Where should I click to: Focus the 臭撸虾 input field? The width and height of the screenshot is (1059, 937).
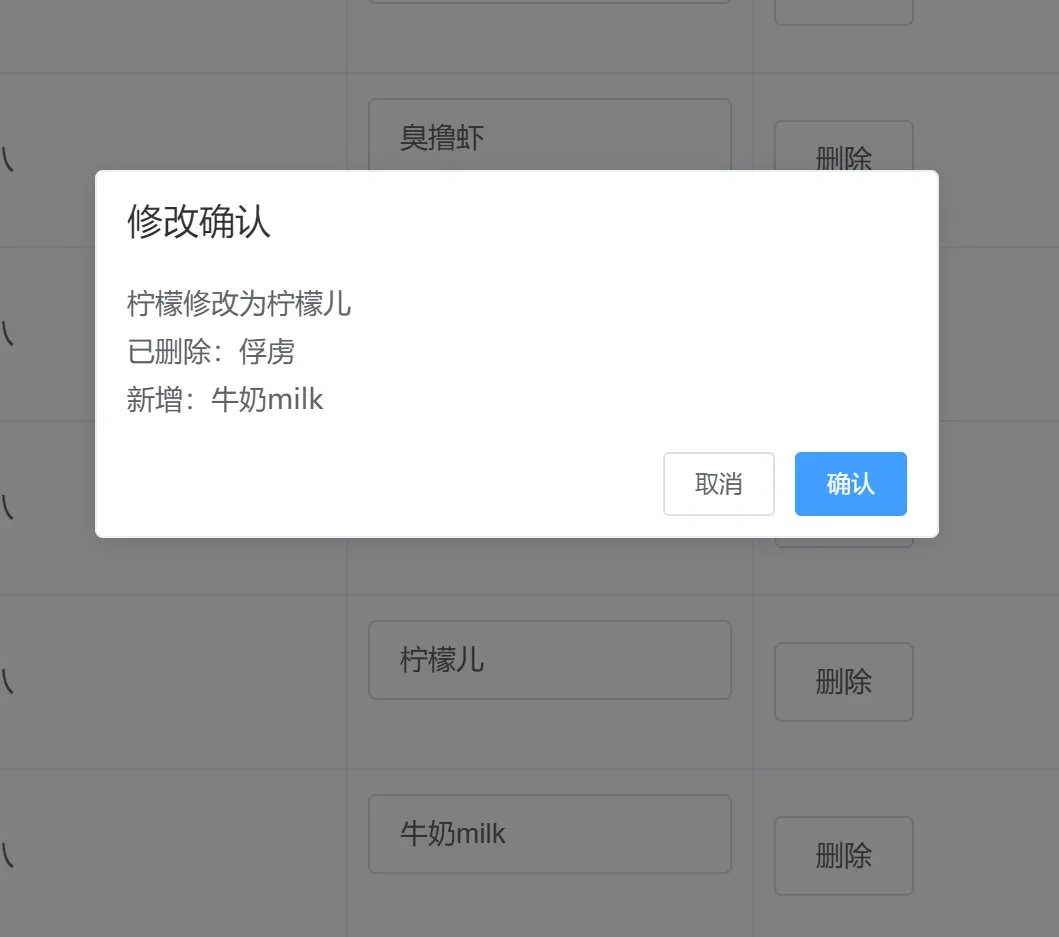click(549, 137)
